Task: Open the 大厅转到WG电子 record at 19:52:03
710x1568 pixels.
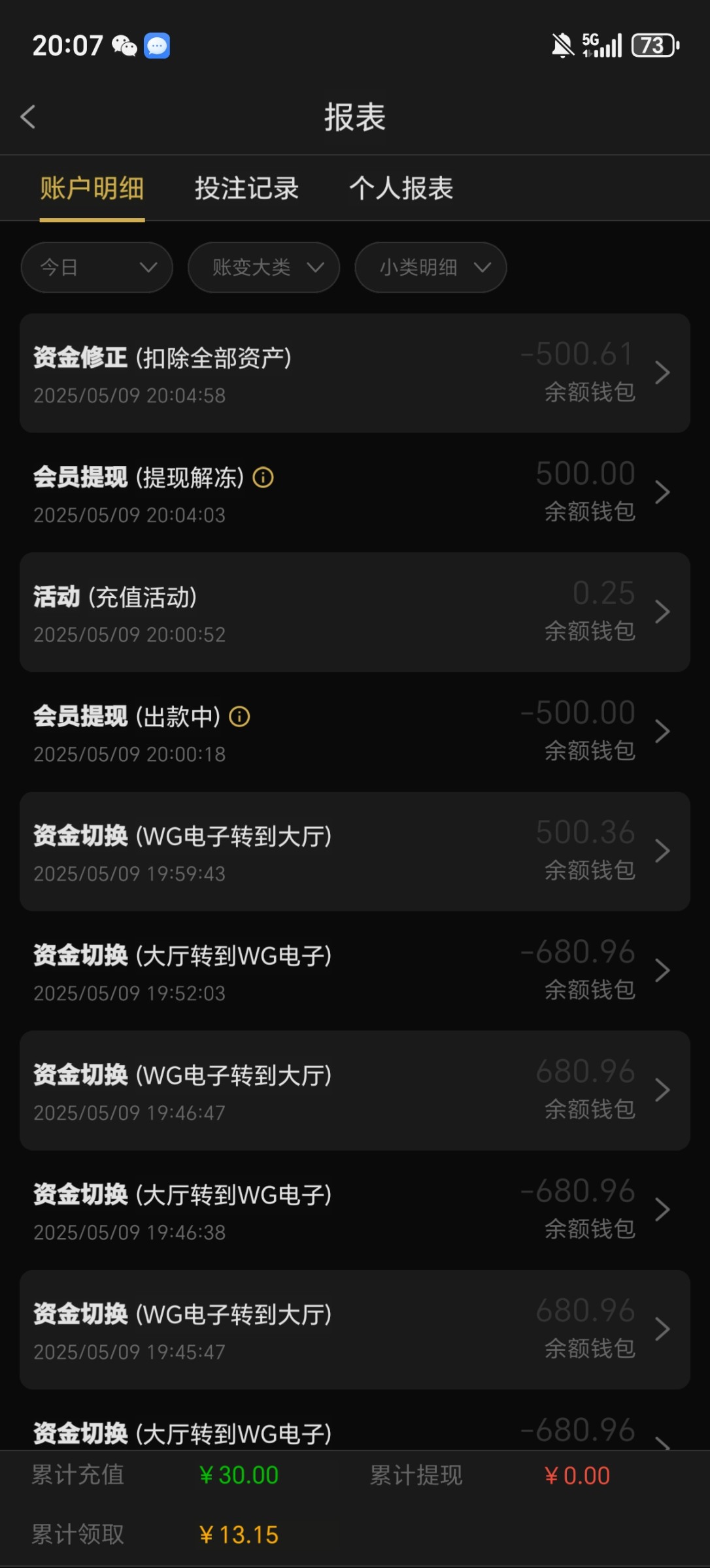Action: coord(354,972)
